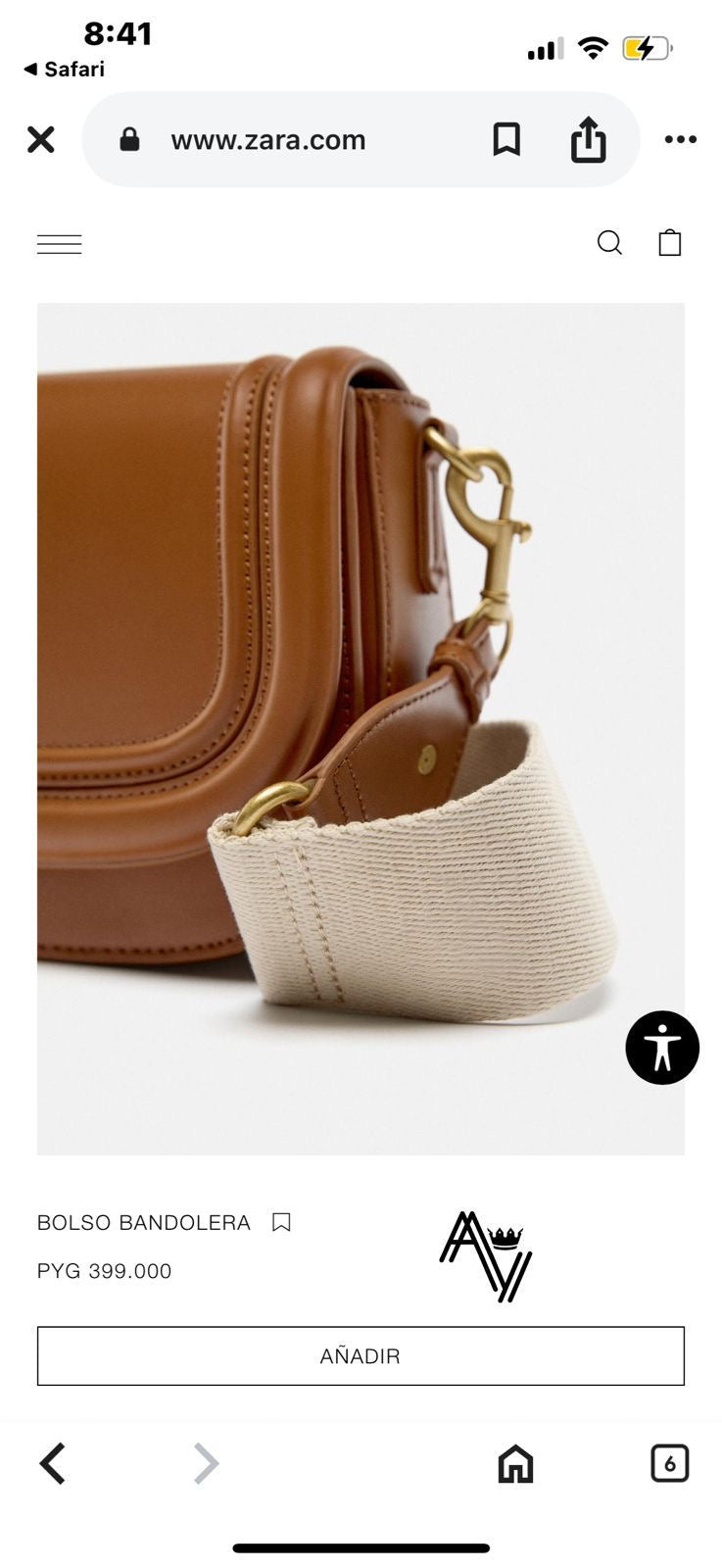Open the shopping bag

click(670, 242)
